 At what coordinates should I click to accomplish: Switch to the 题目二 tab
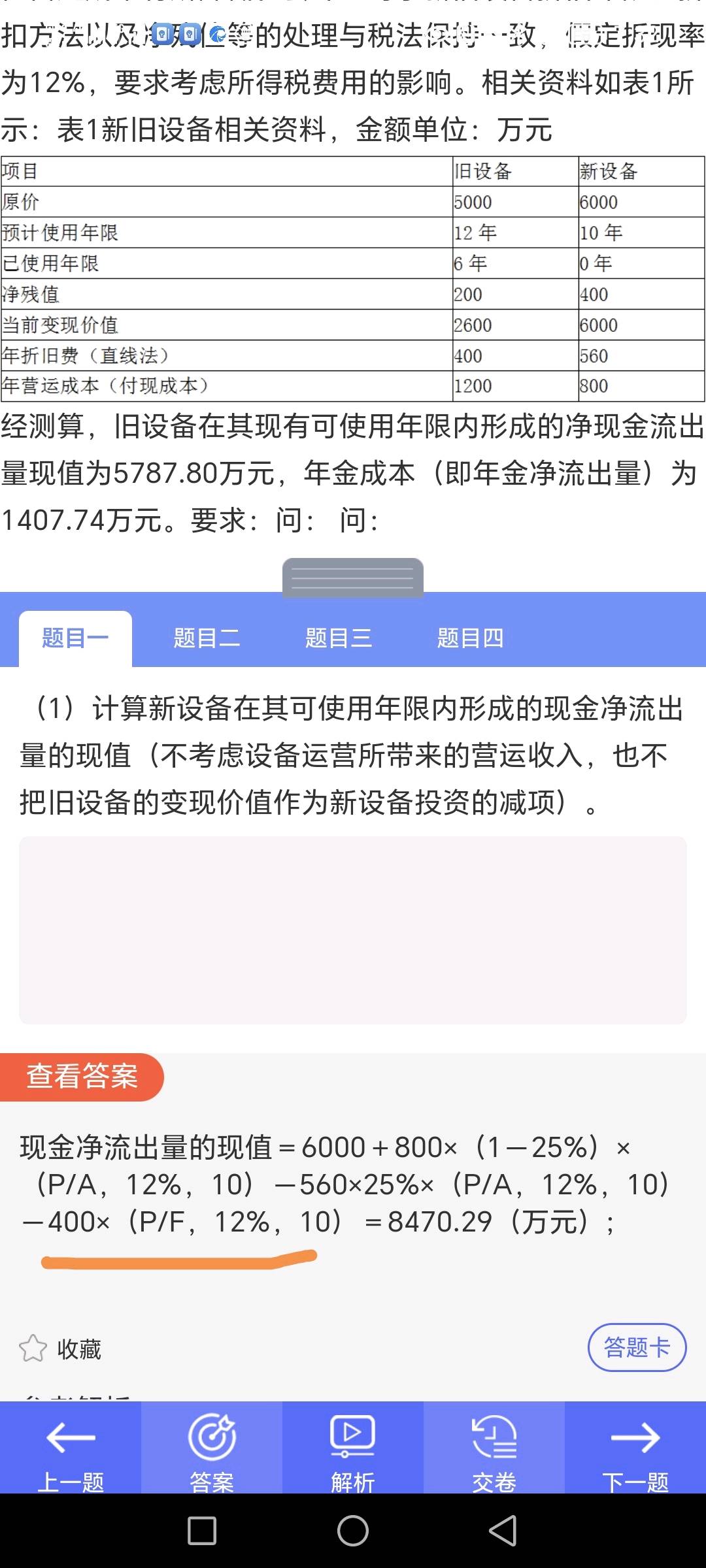207,638
